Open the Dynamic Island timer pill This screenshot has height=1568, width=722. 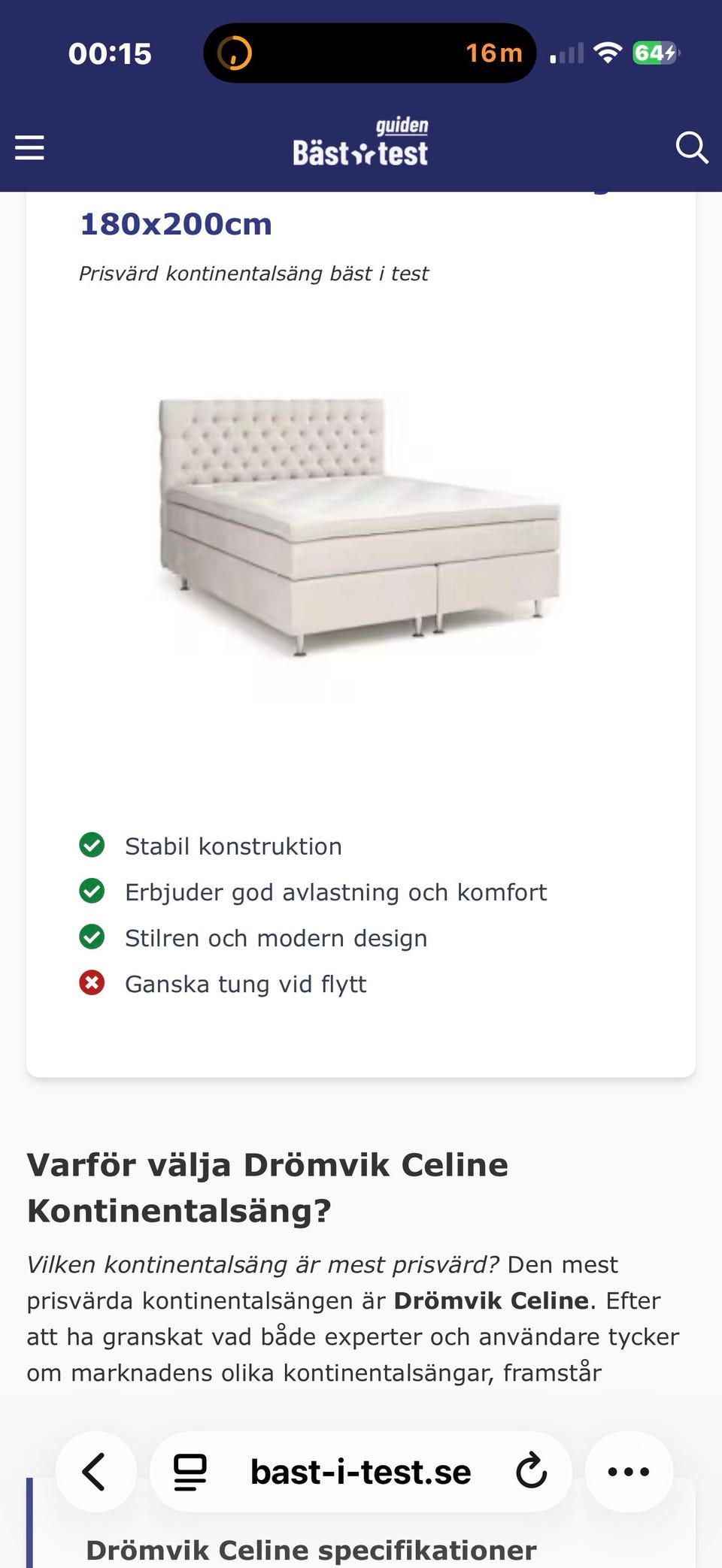[x=369, y=53]
